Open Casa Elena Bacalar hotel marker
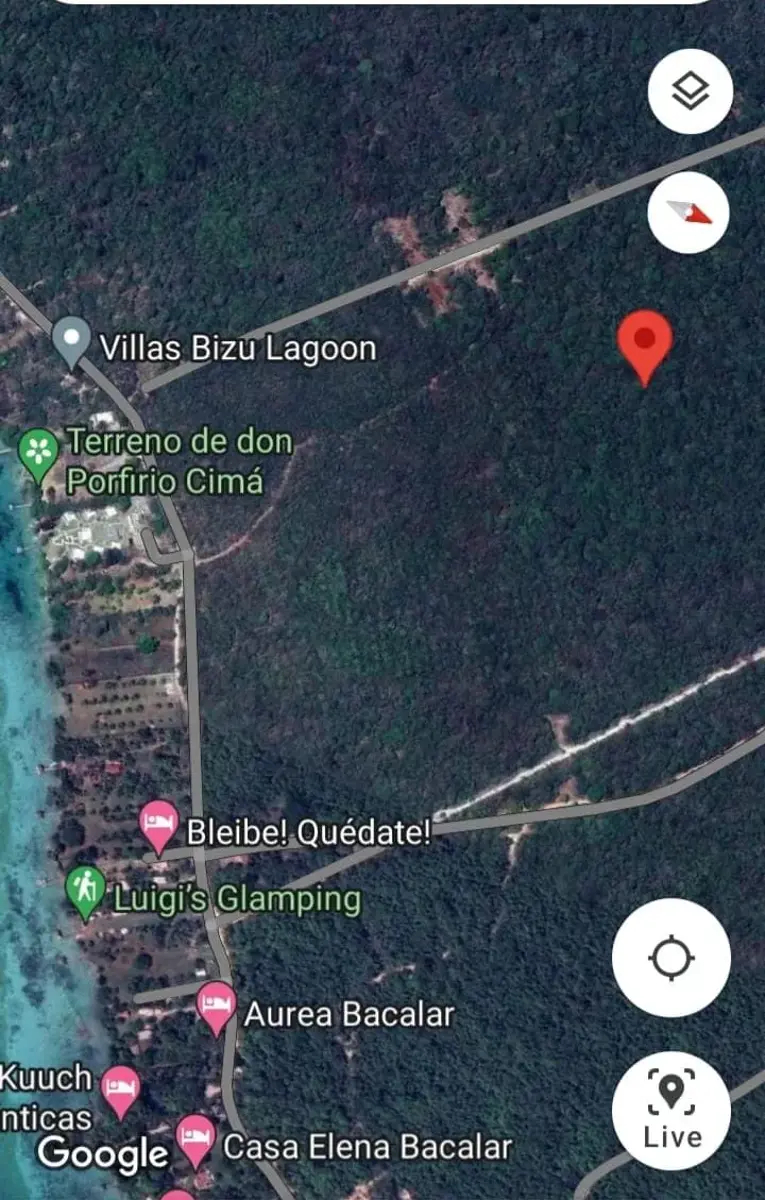 [196, 1141]
